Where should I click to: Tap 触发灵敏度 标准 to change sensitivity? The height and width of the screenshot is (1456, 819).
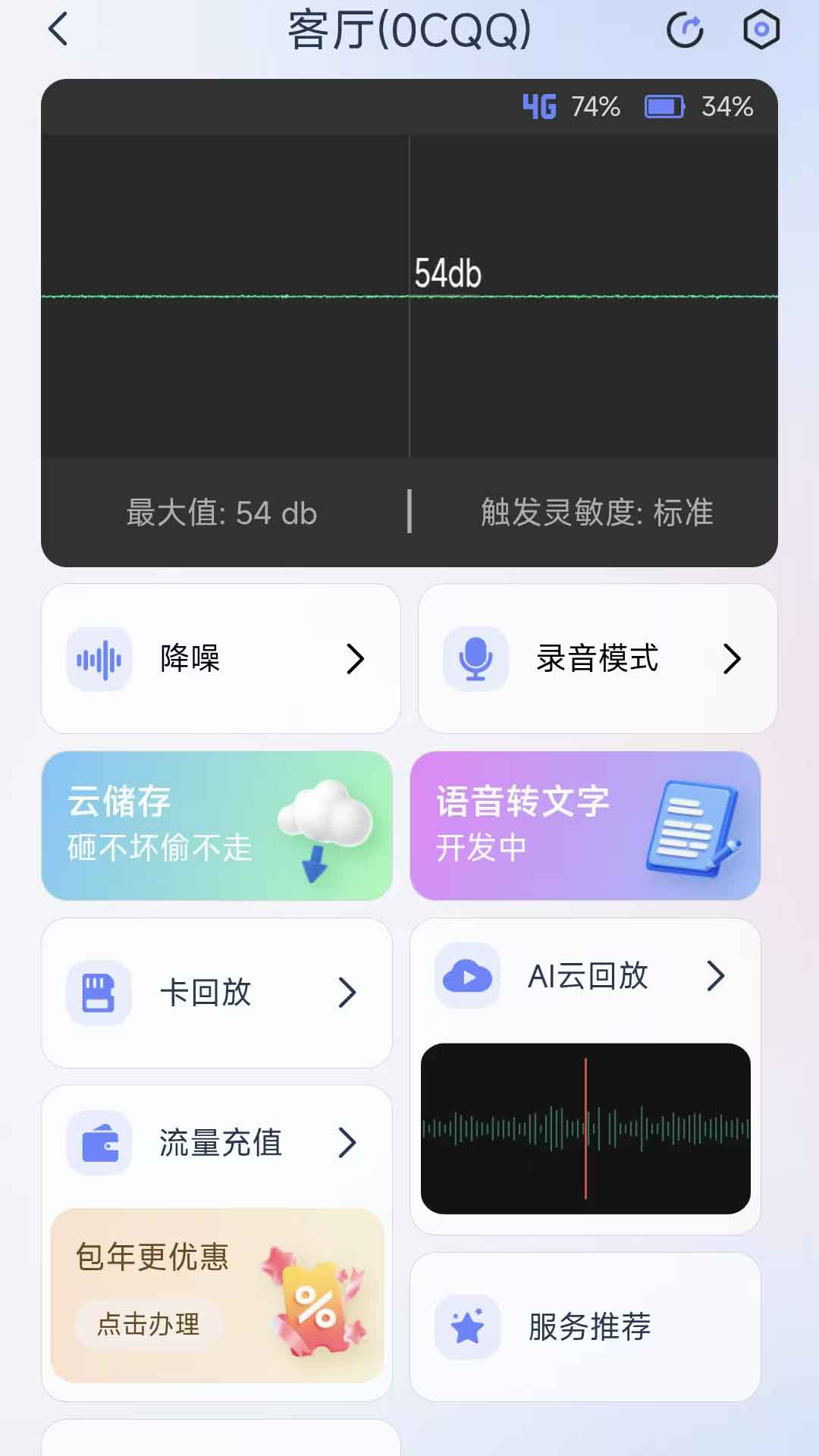pos(596,513)
